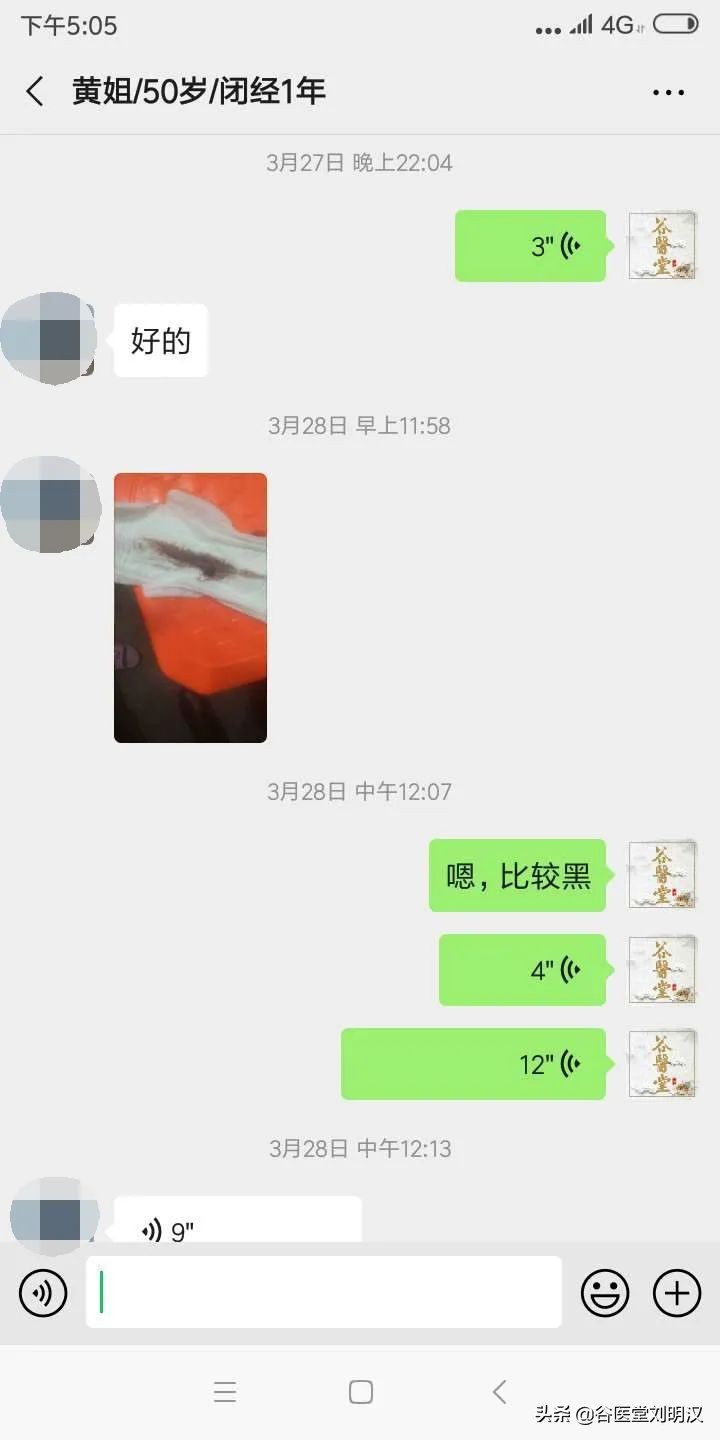Tap the square home navigation button
The height and width of the screenshot is (1440, 720).
click(360, 1391)
